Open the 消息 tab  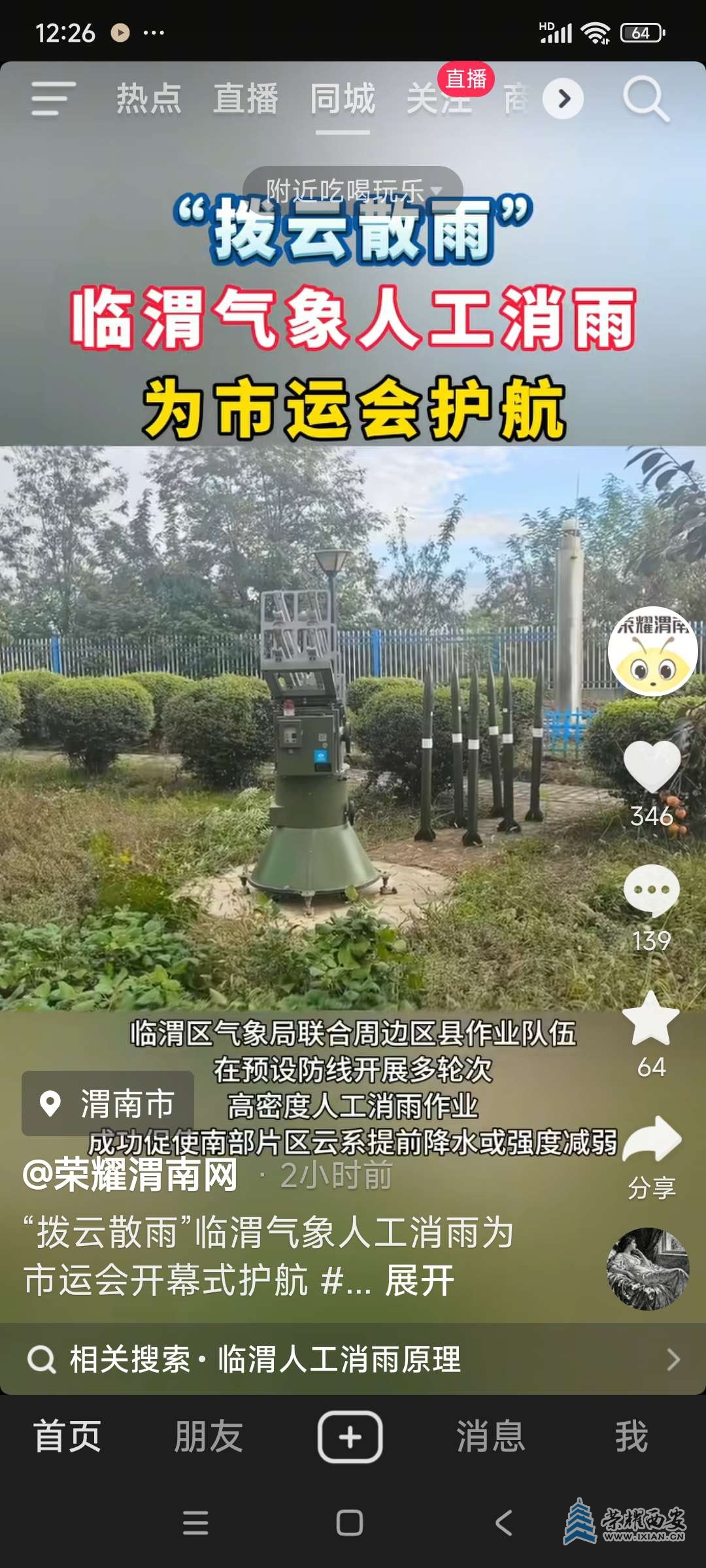click(x=490, y=1436)
